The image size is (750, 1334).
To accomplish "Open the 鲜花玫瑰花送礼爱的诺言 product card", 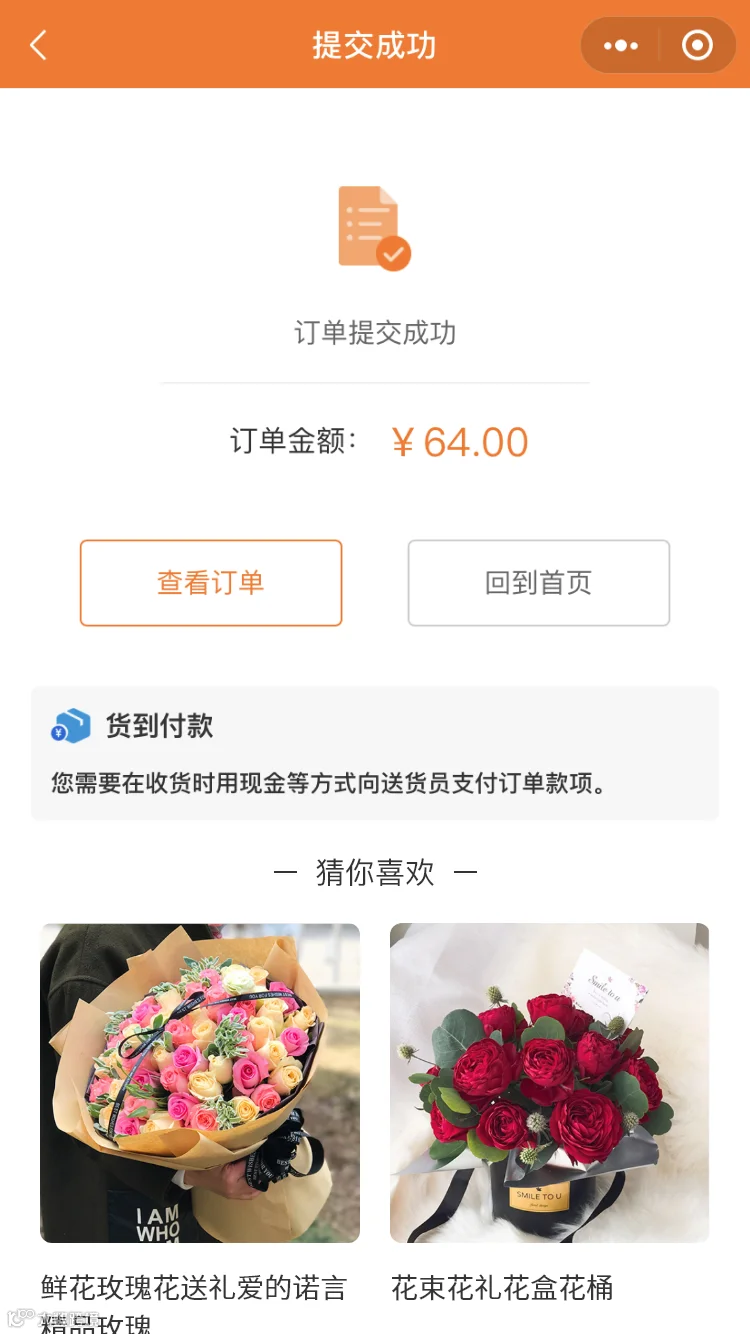I will click(x=200, y=1128).
